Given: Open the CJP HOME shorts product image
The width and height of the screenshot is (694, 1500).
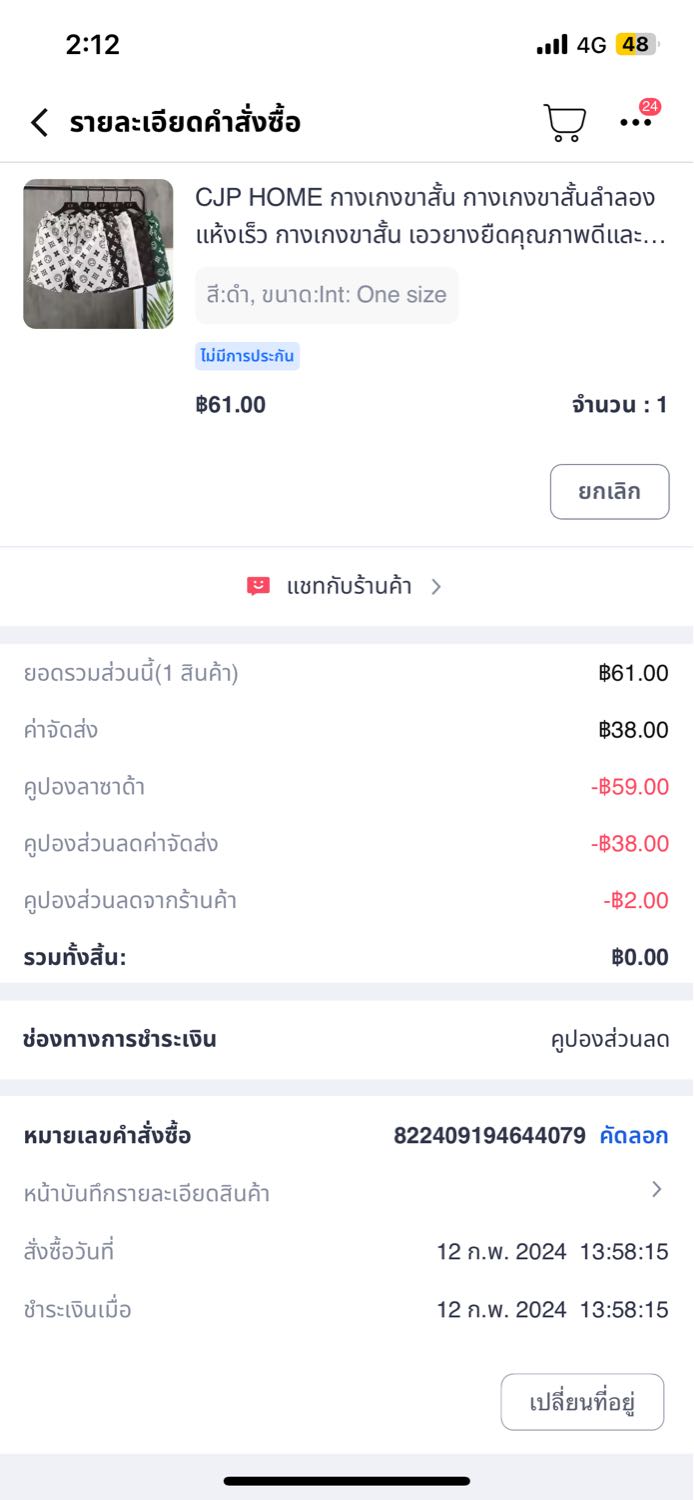Looking at the screenshot, I should pos(98,254).
